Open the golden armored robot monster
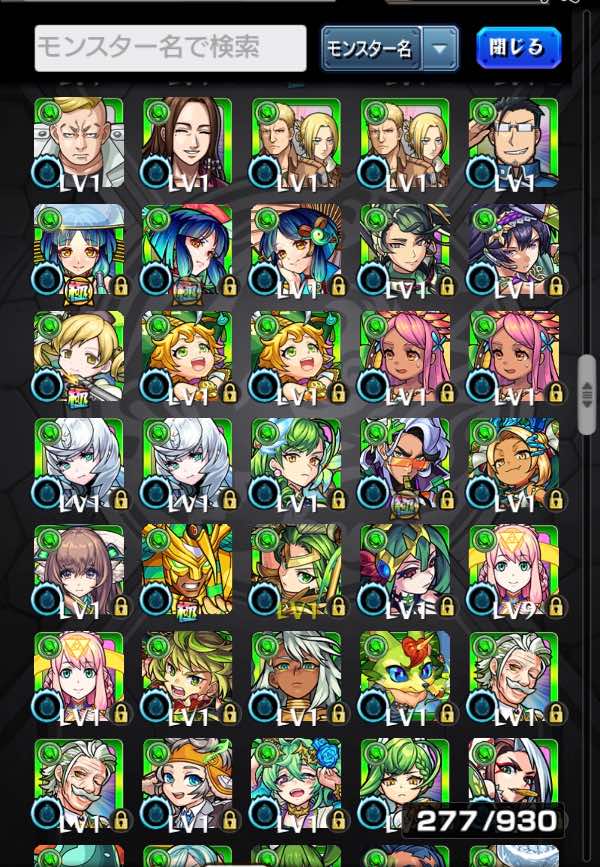Image resolution: width=600 pixels, height=867 pixels. (187, 569)
